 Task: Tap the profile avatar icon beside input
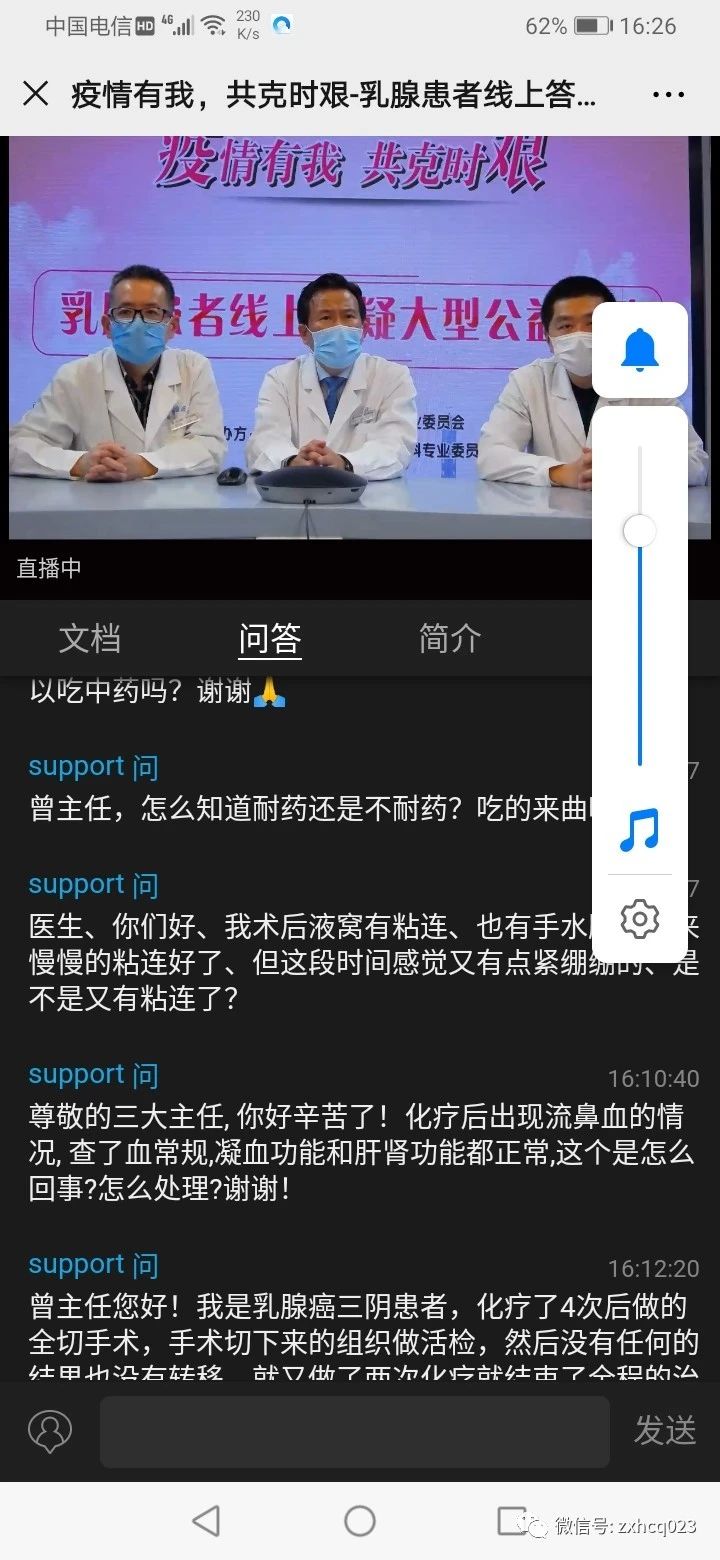coord(50,1431)
